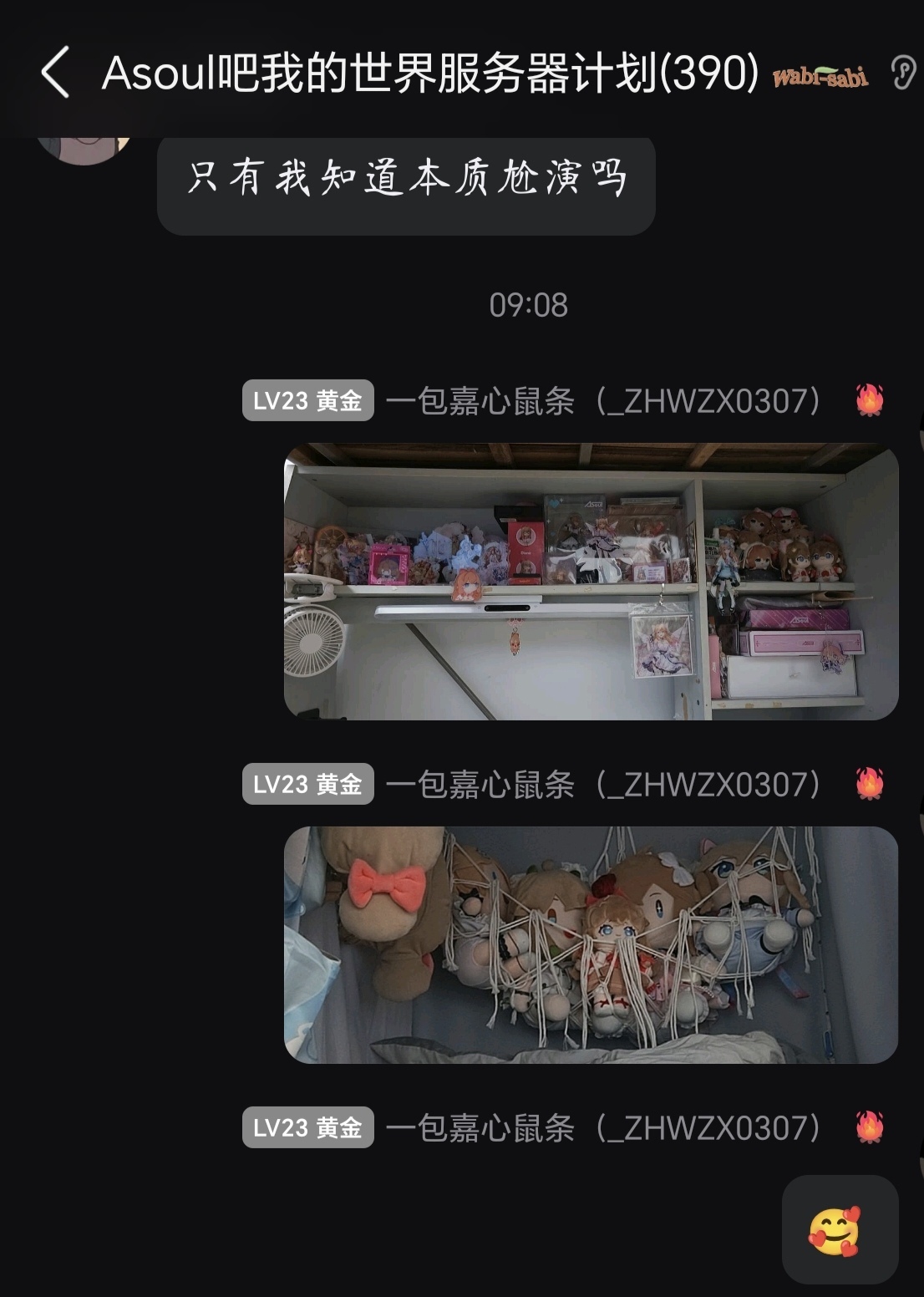Open the plush dolls photo message
924x1297 pixels.
point(591,944)
